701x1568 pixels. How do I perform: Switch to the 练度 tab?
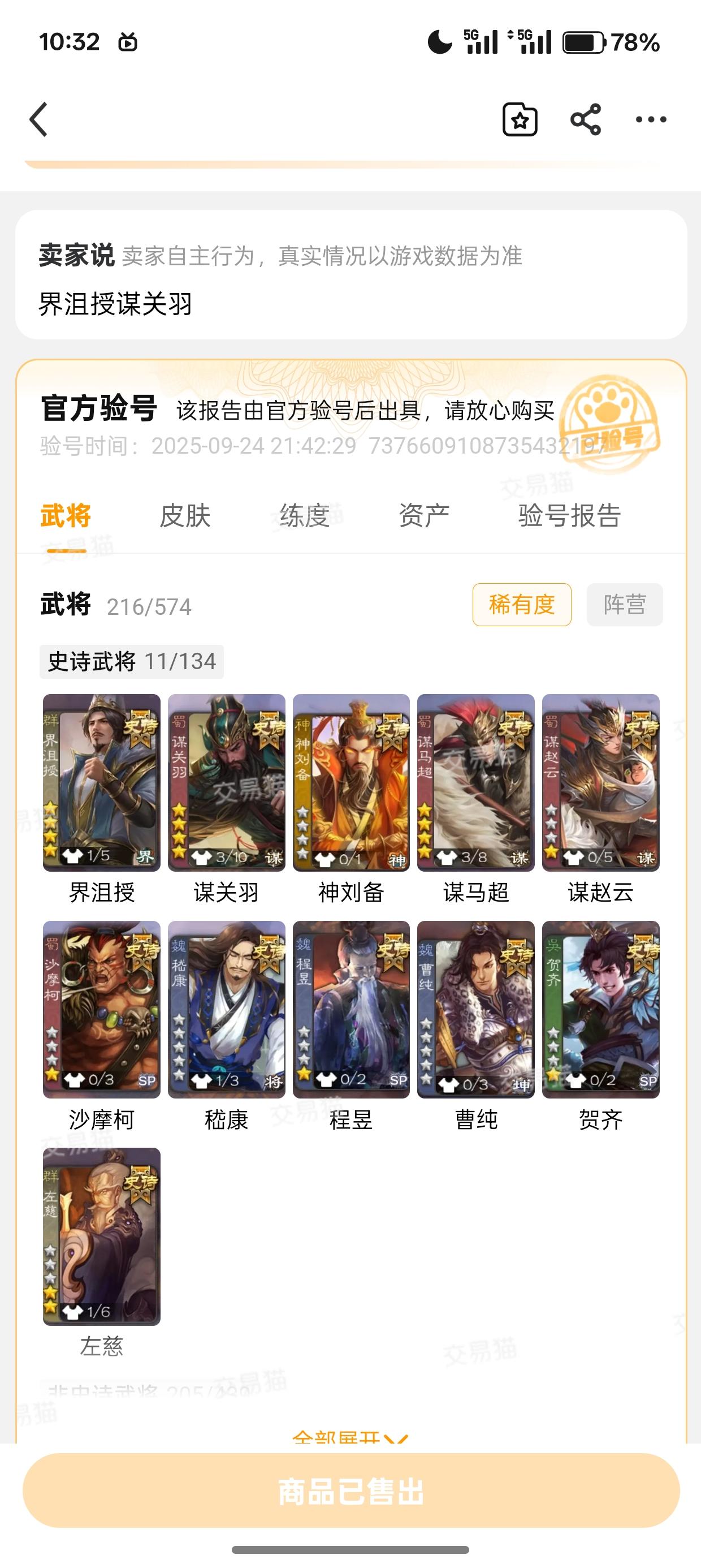(304, 515)
